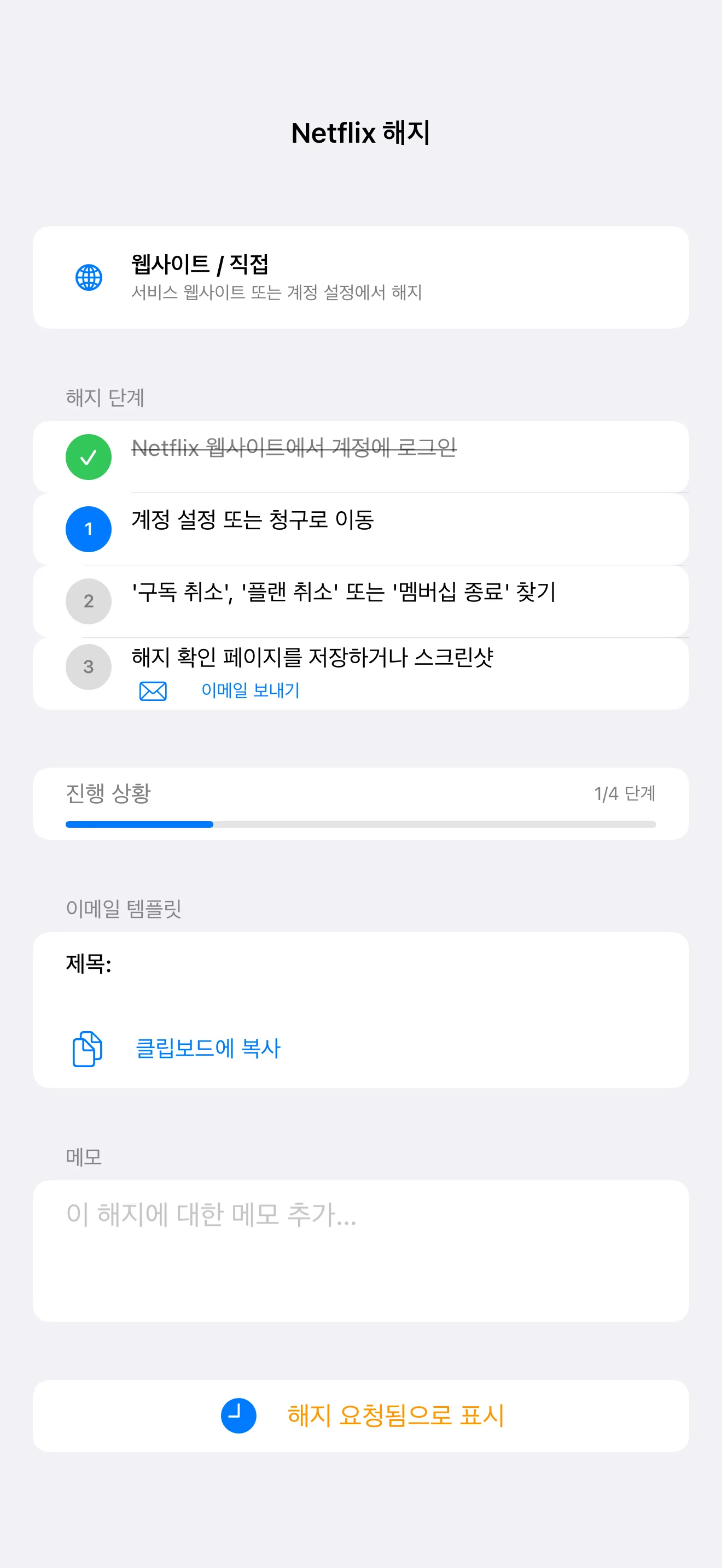
Task: Select the 메모 section header
Action: click(x=83, y=1156)
